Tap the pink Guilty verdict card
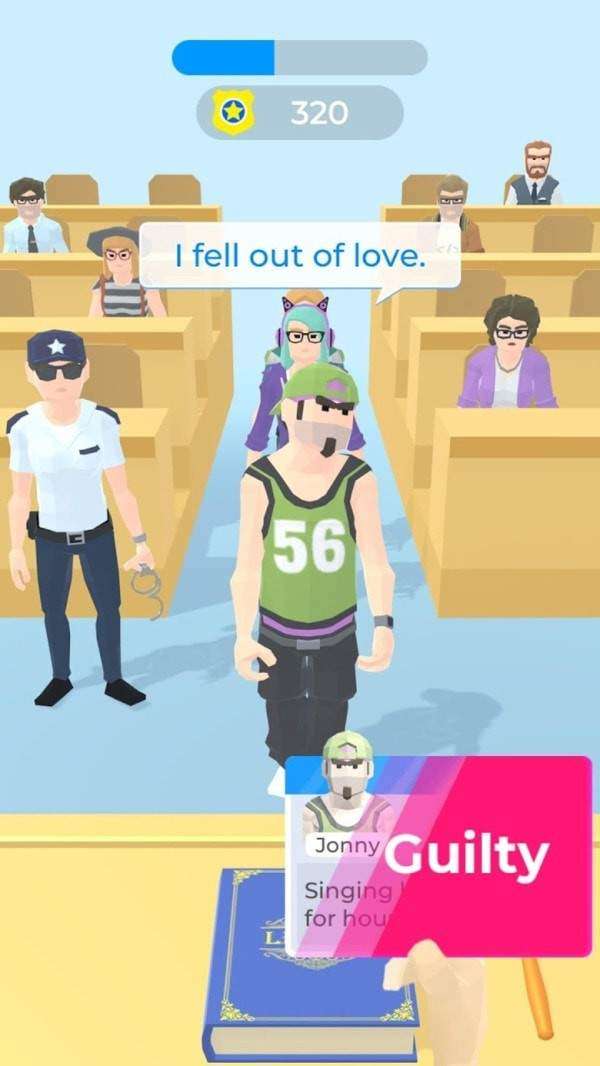 490,855
